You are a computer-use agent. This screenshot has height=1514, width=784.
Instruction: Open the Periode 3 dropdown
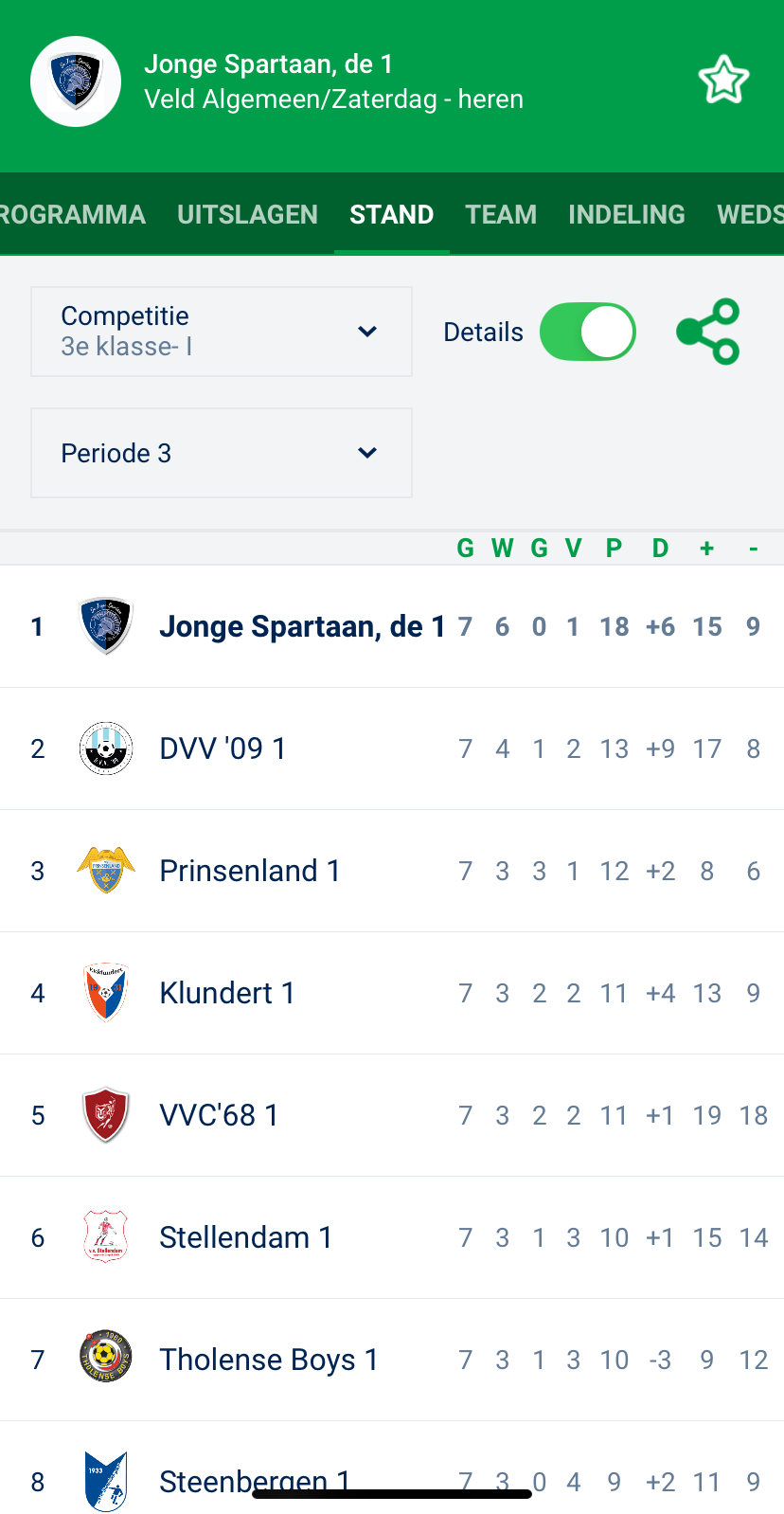[x=222, y=453]
